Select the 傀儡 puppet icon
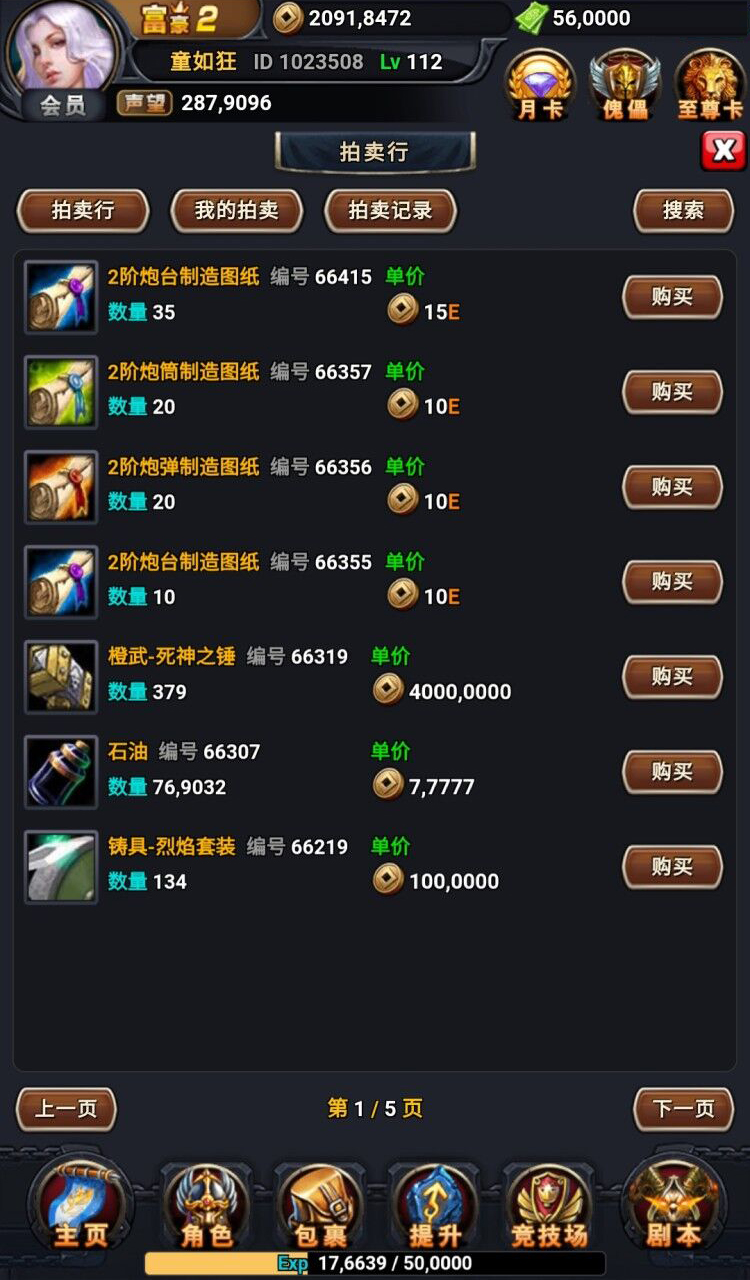 [x=625, y=85]
